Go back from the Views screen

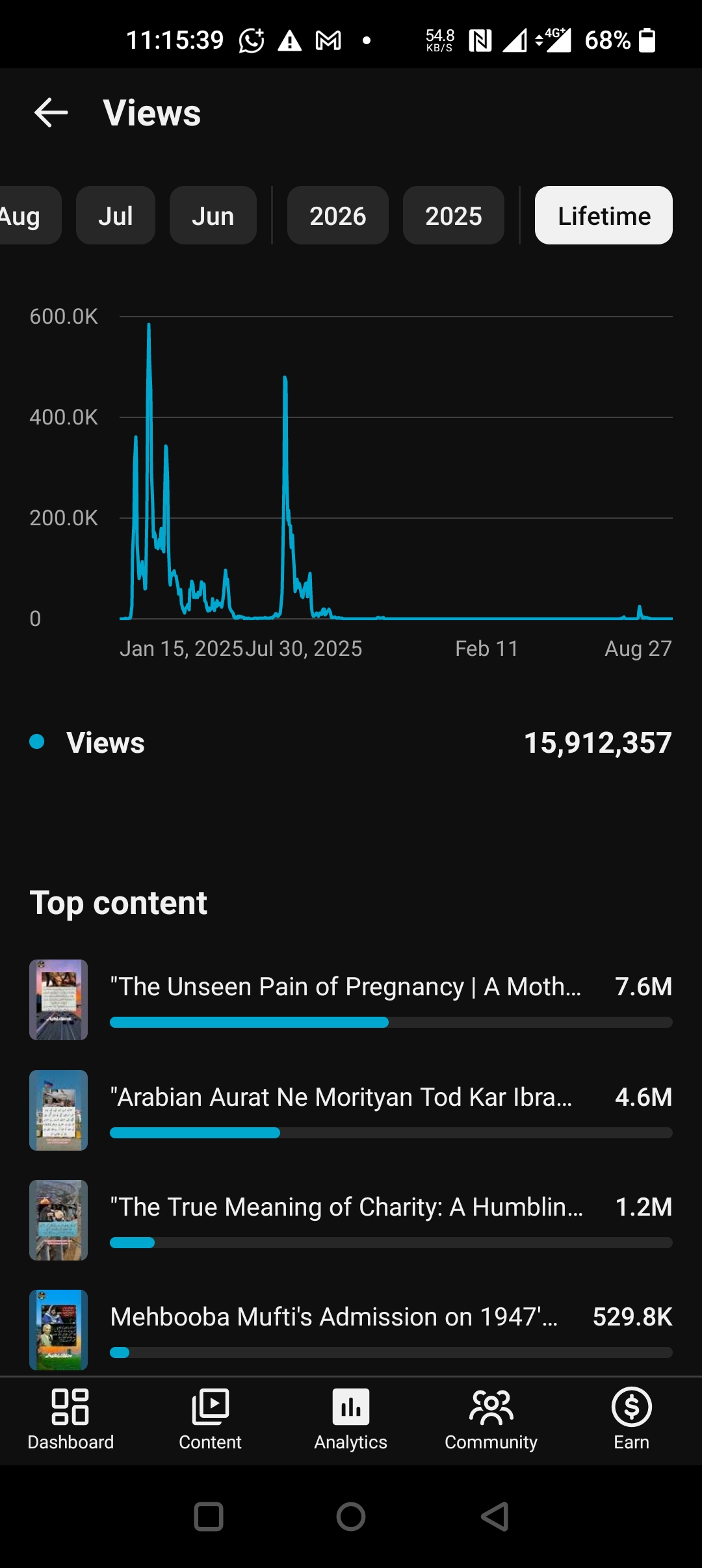pos(51,113)
